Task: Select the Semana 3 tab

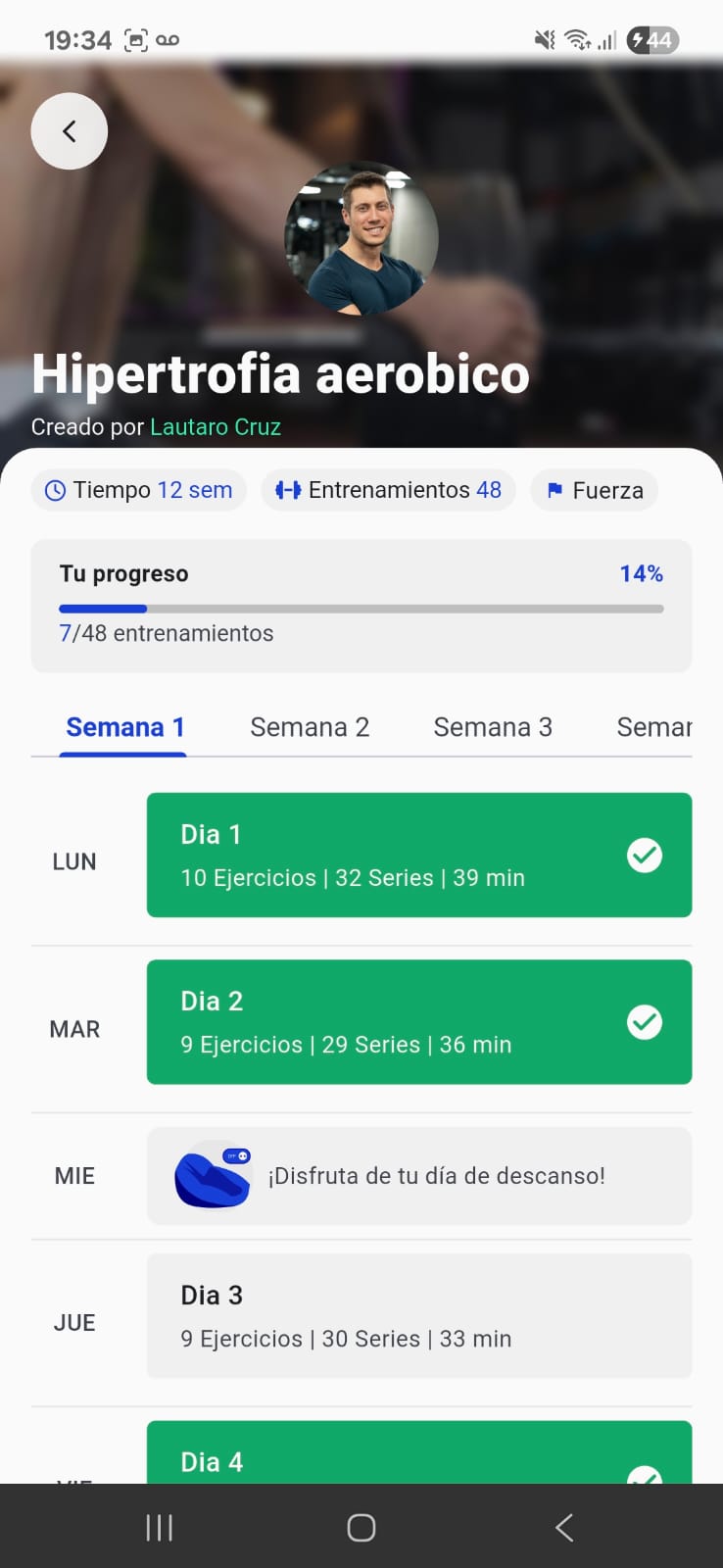Action: (x=494, y=726)
